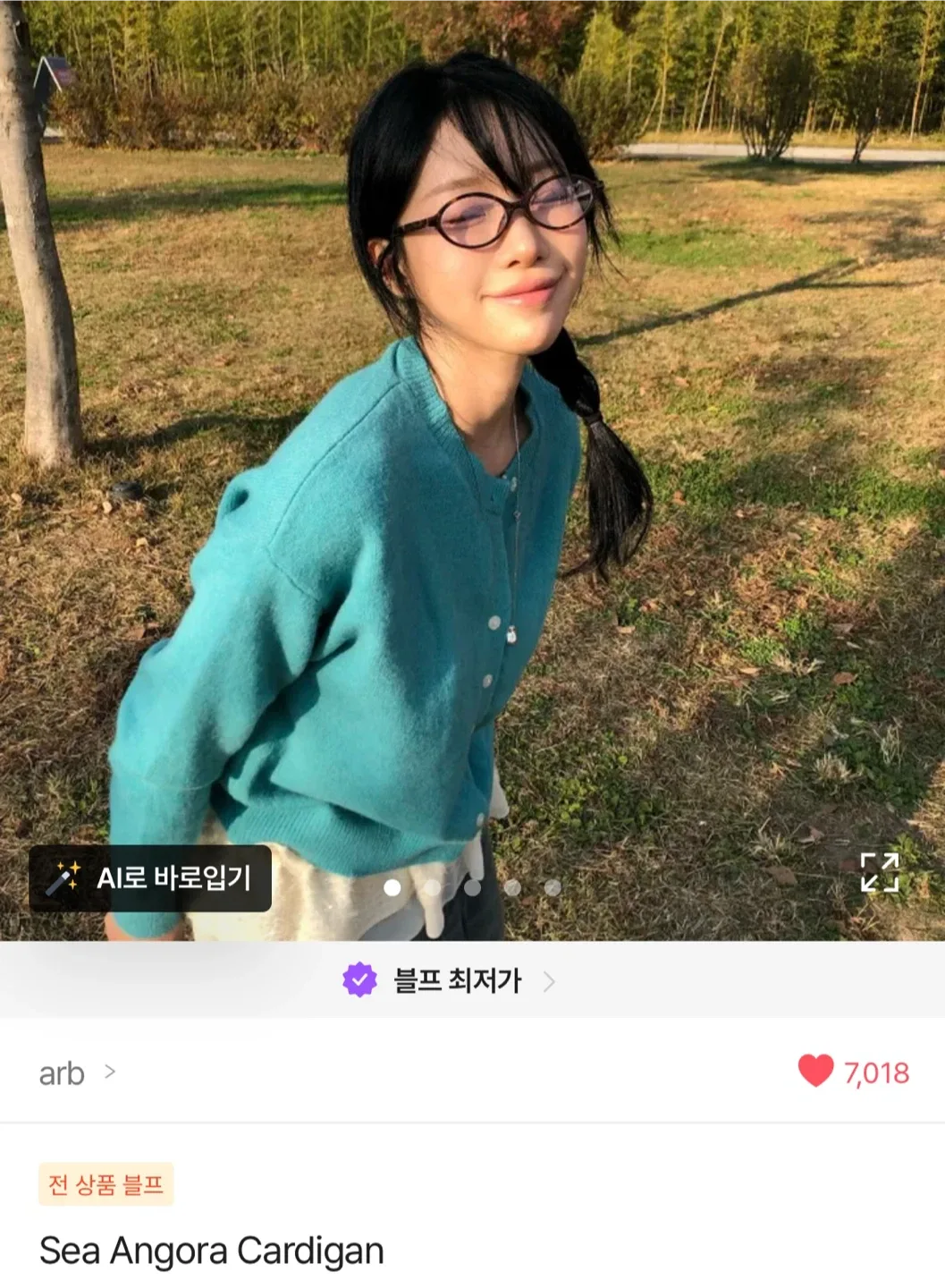Try on with the AI로 바로입기 button
945x1288 pixels.
coord(150,878)
